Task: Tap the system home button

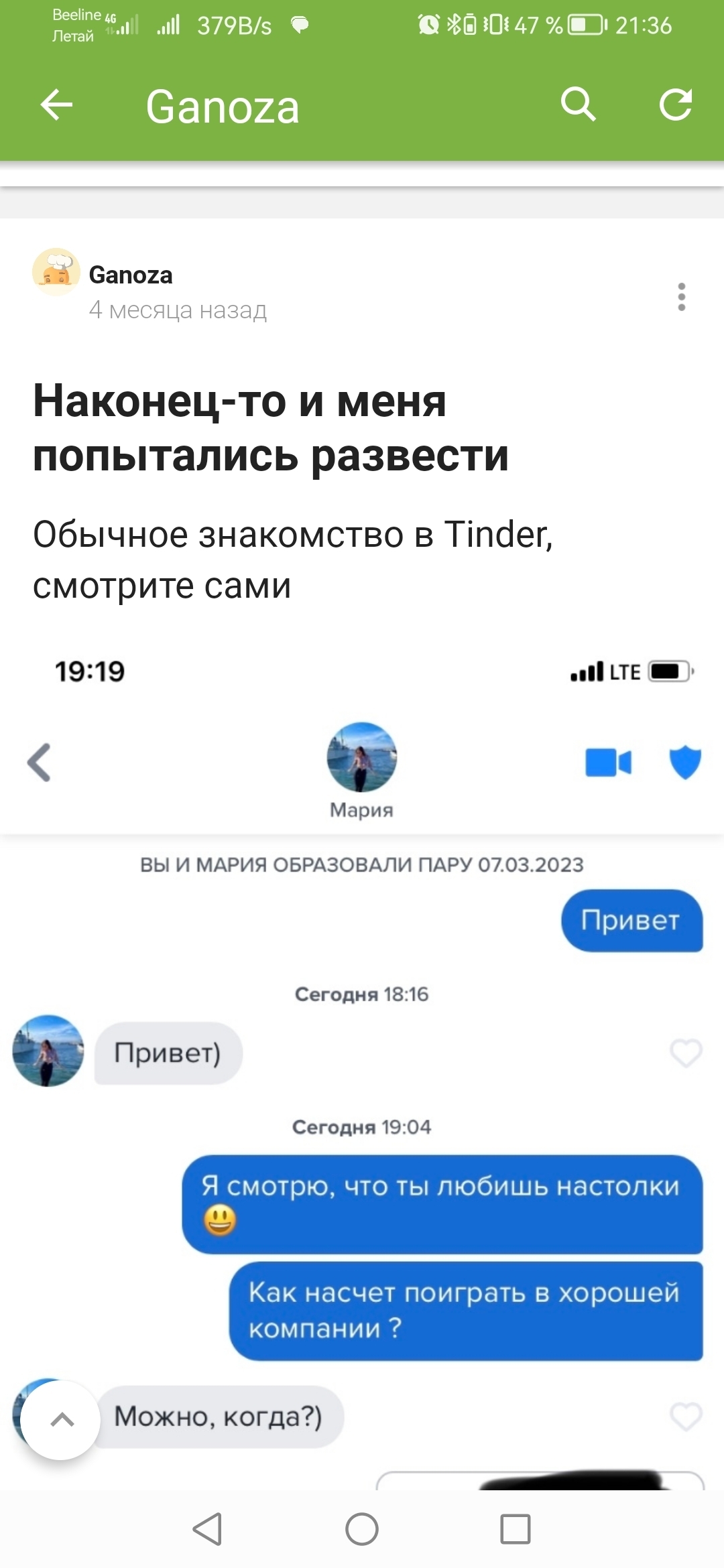Action: tap(362, 1529)
